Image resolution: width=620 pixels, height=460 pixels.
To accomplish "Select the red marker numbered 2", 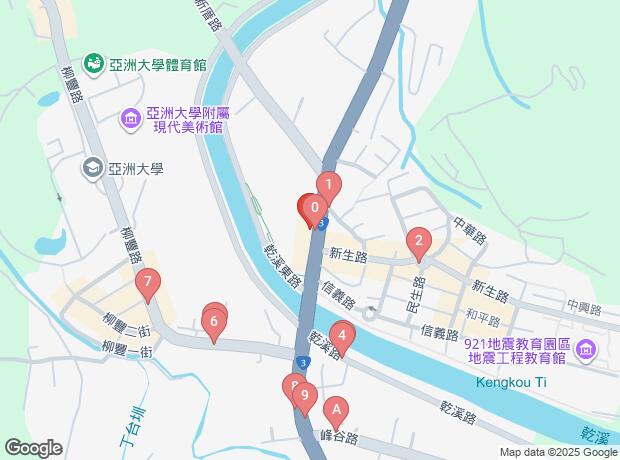I will coord(418,240).
